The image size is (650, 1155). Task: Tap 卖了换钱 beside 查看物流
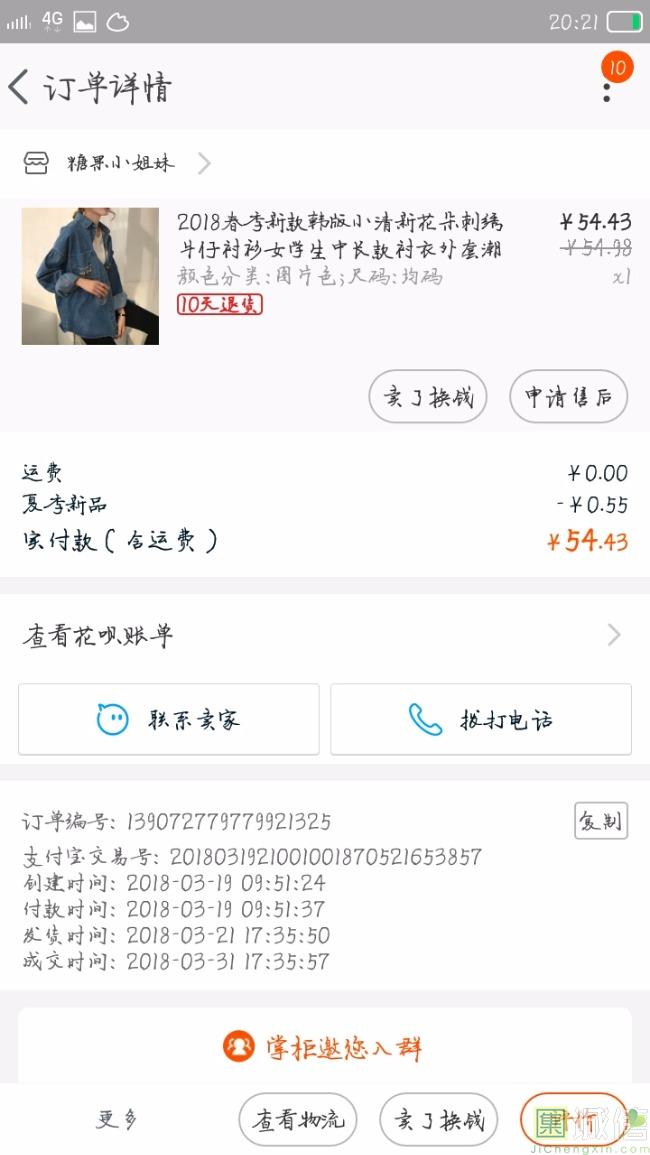[439, 1120]
